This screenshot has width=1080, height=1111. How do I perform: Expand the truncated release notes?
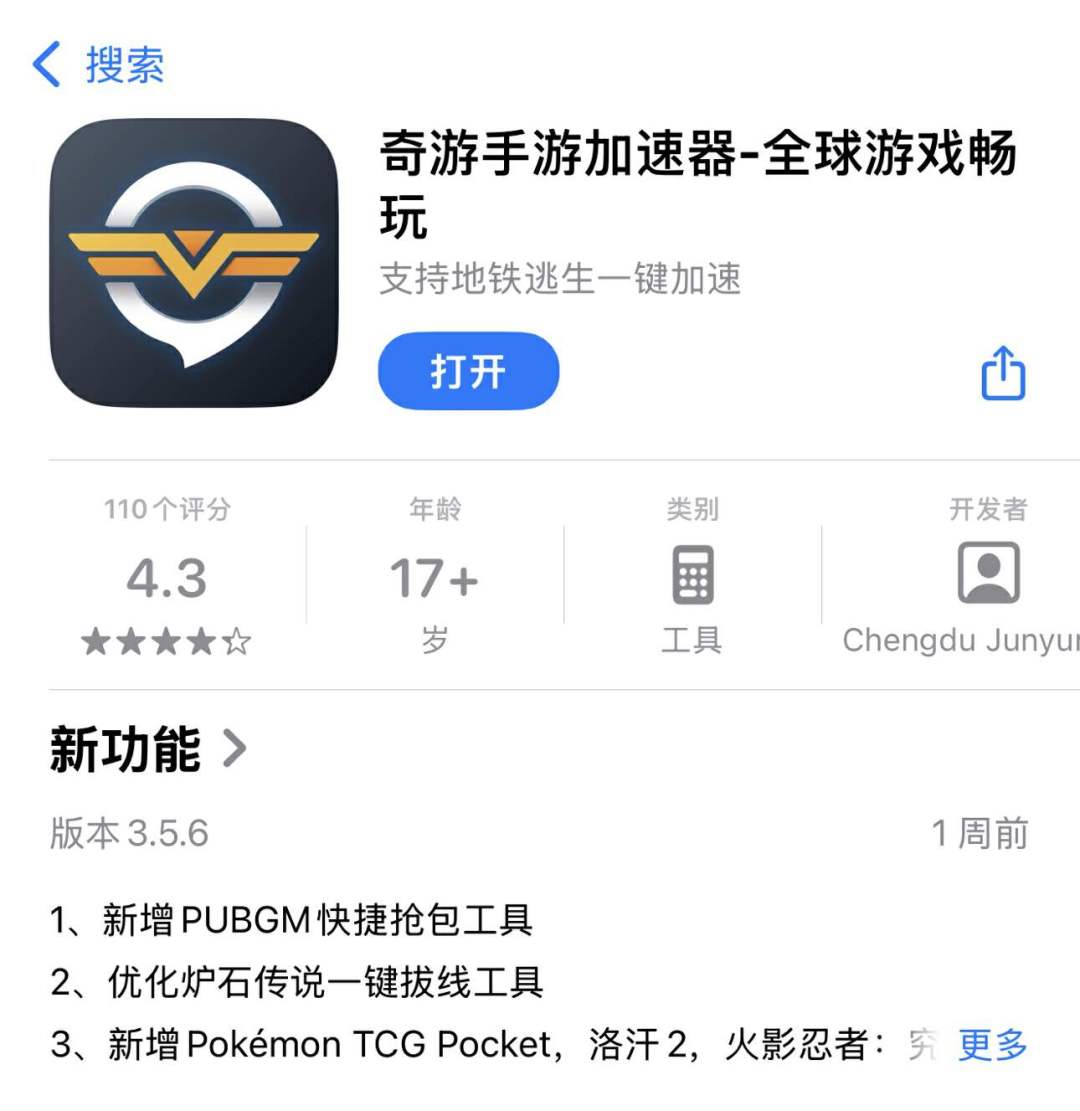pyautogui.click(x=990, y=1044)
